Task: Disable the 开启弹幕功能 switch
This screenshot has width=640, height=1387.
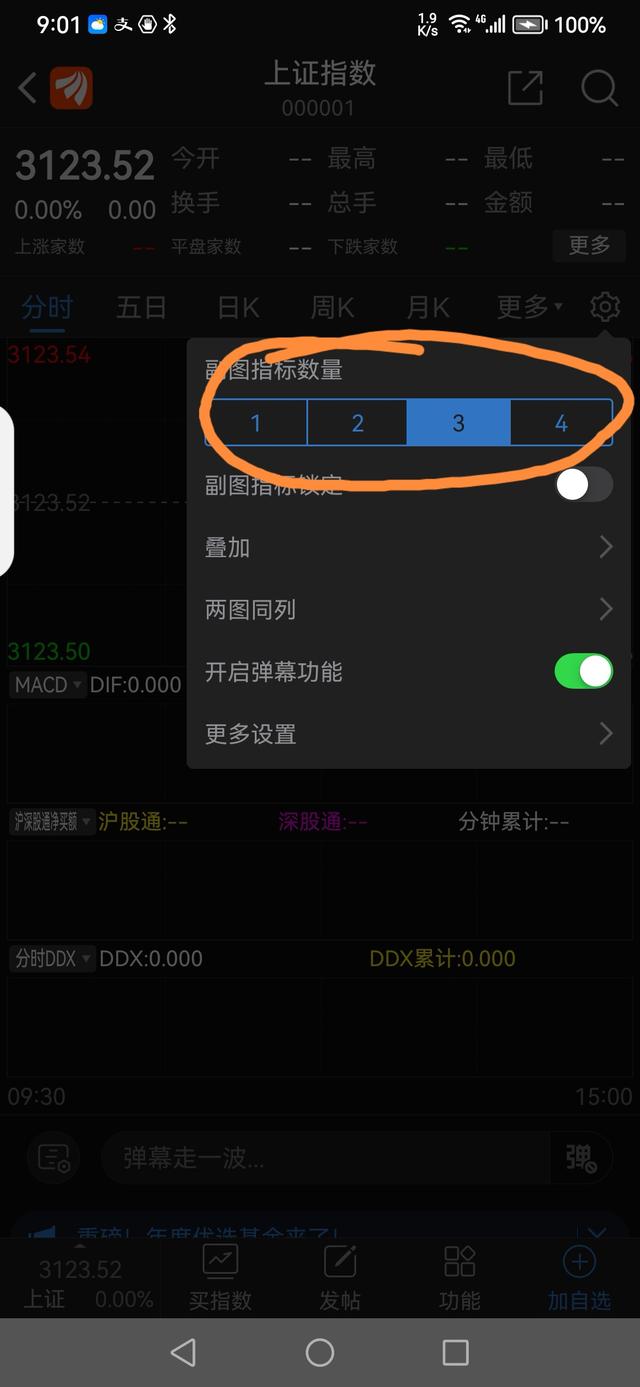Action: (584, 671)
